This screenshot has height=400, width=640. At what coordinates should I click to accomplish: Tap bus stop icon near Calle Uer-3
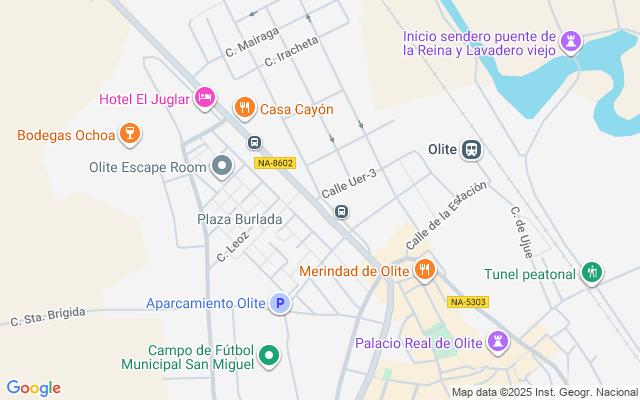pyautogui.click(x=342, y=211)
